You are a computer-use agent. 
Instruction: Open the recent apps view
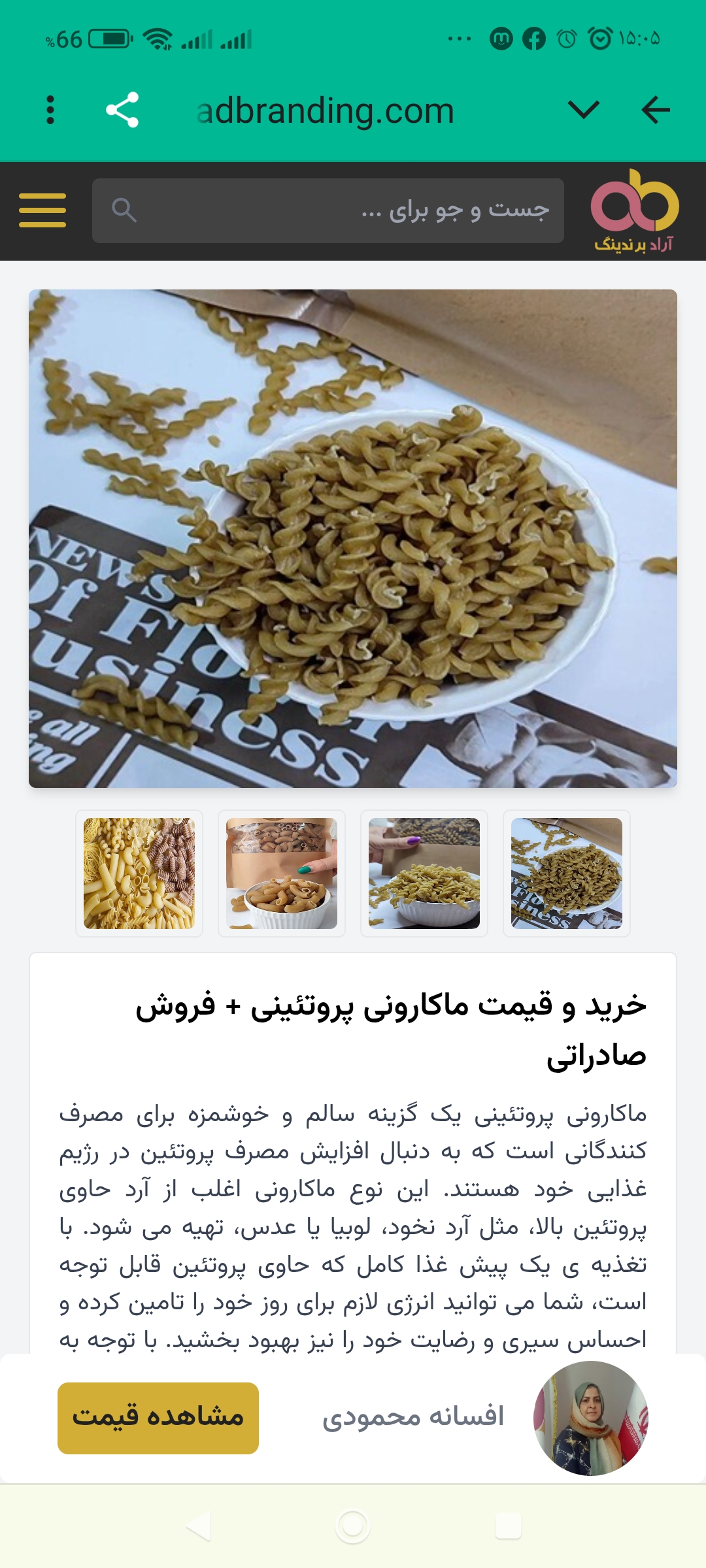[508, 1527]
